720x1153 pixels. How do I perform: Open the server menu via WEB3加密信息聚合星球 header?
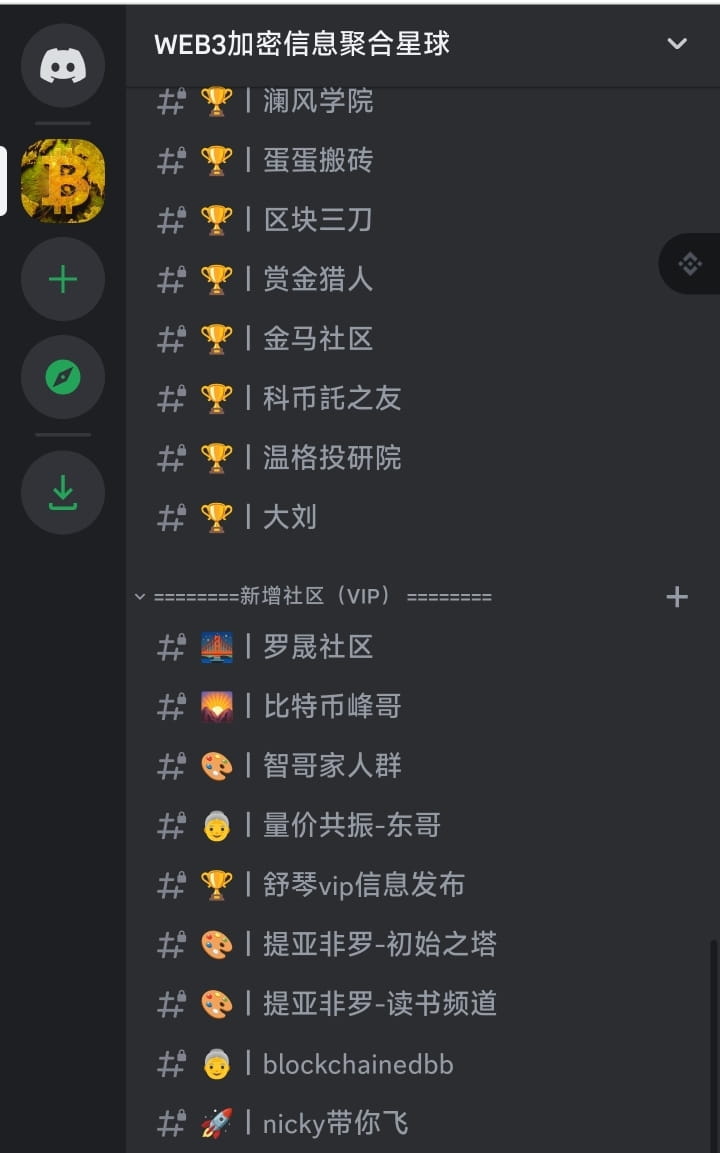[300, 43]
